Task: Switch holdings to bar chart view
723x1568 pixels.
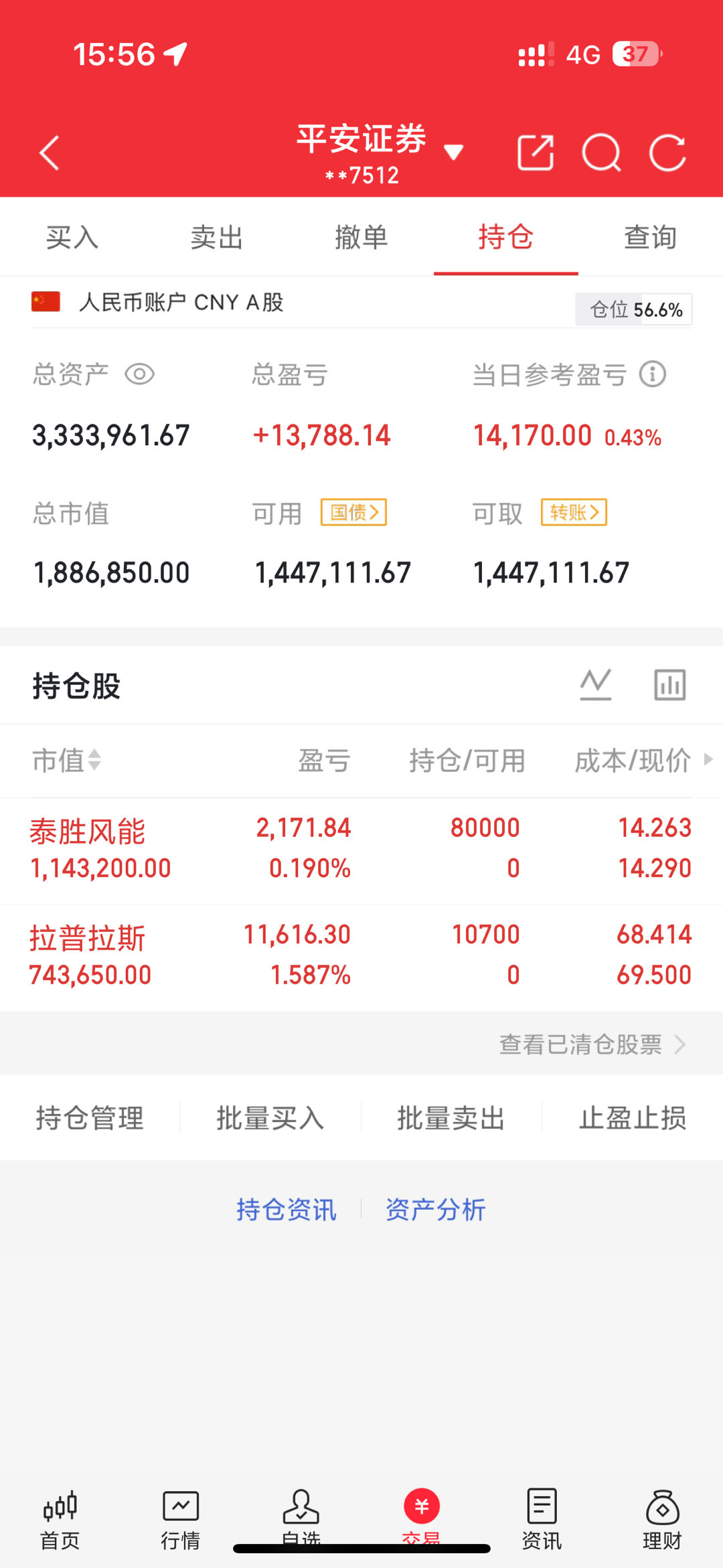Action: (669, 684)
